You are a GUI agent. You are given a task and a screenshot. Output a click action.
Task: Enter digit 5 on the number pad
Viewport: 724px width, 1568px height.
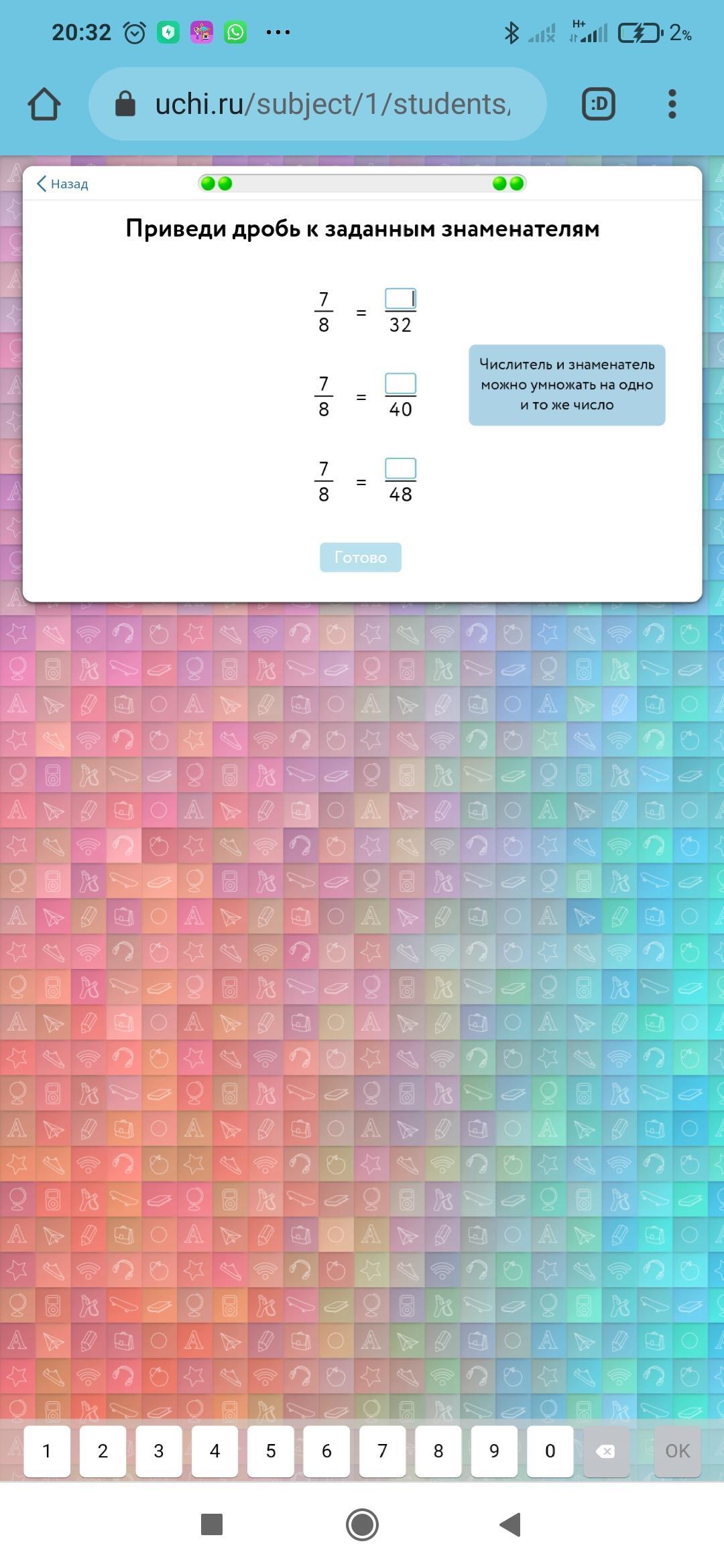coord(271,1451)
